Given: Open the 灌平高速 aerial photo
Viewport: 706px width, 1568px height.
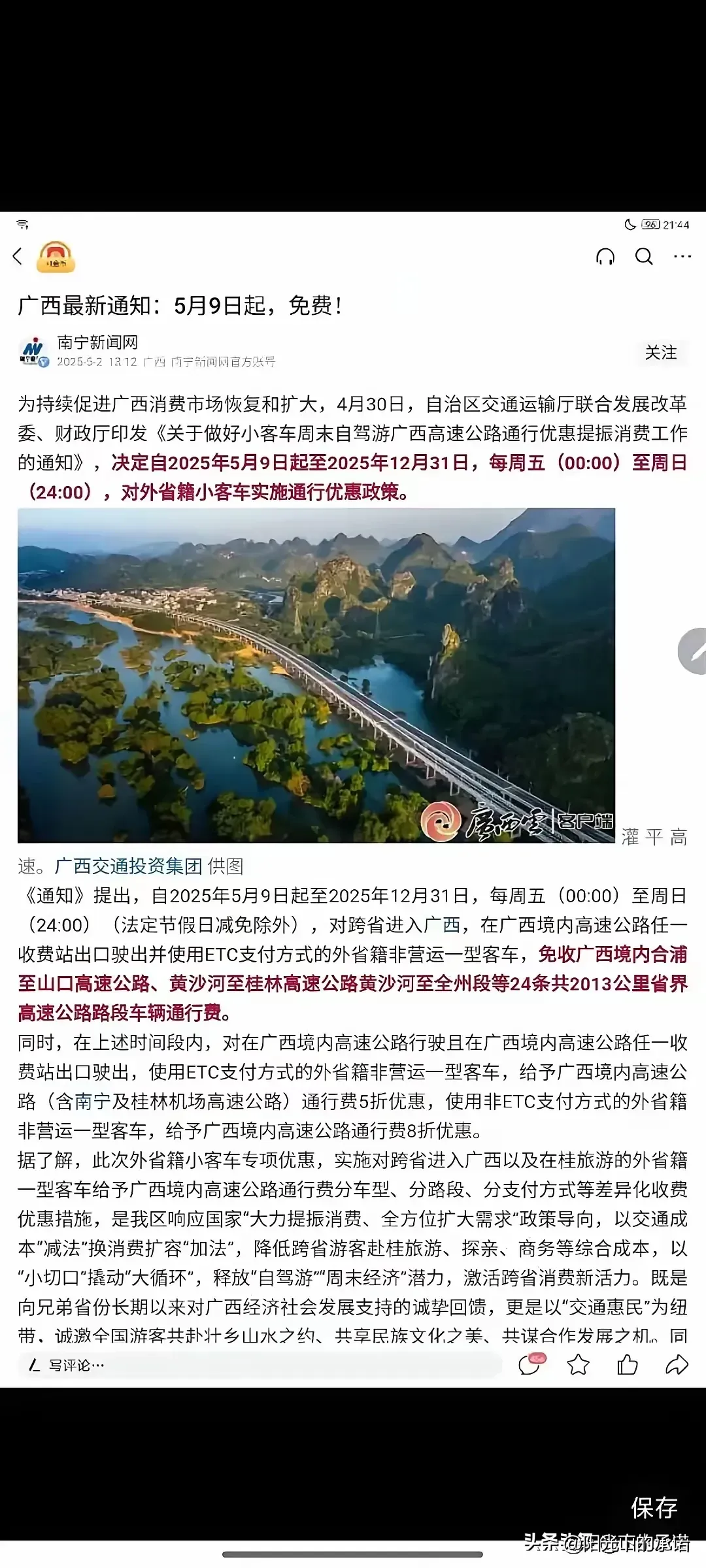Looking at the screenshot, I should coord(316,675).
